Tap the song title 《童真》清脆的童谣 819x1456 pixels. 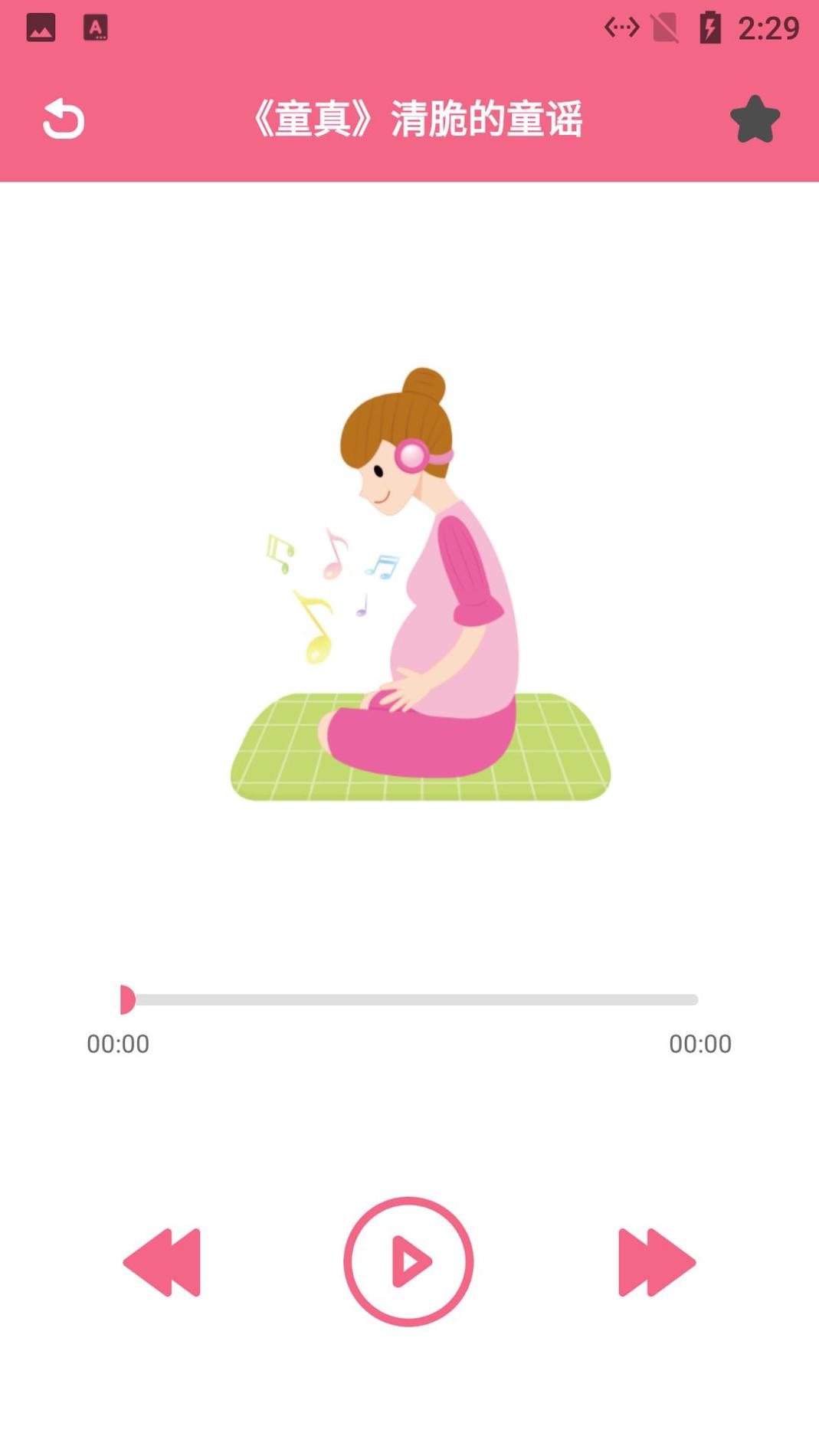[420, 119]
